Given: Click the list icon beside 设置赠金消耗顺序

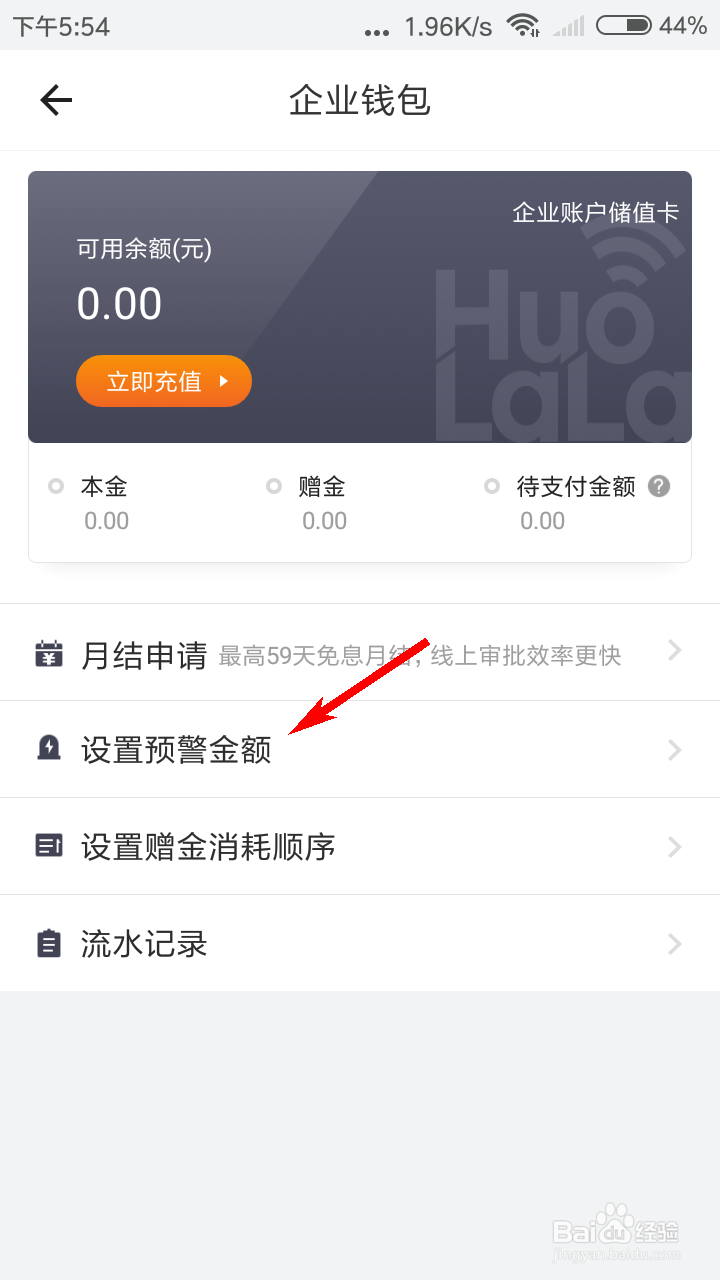Looking at the screenshot, I should [x=49, y=846].
